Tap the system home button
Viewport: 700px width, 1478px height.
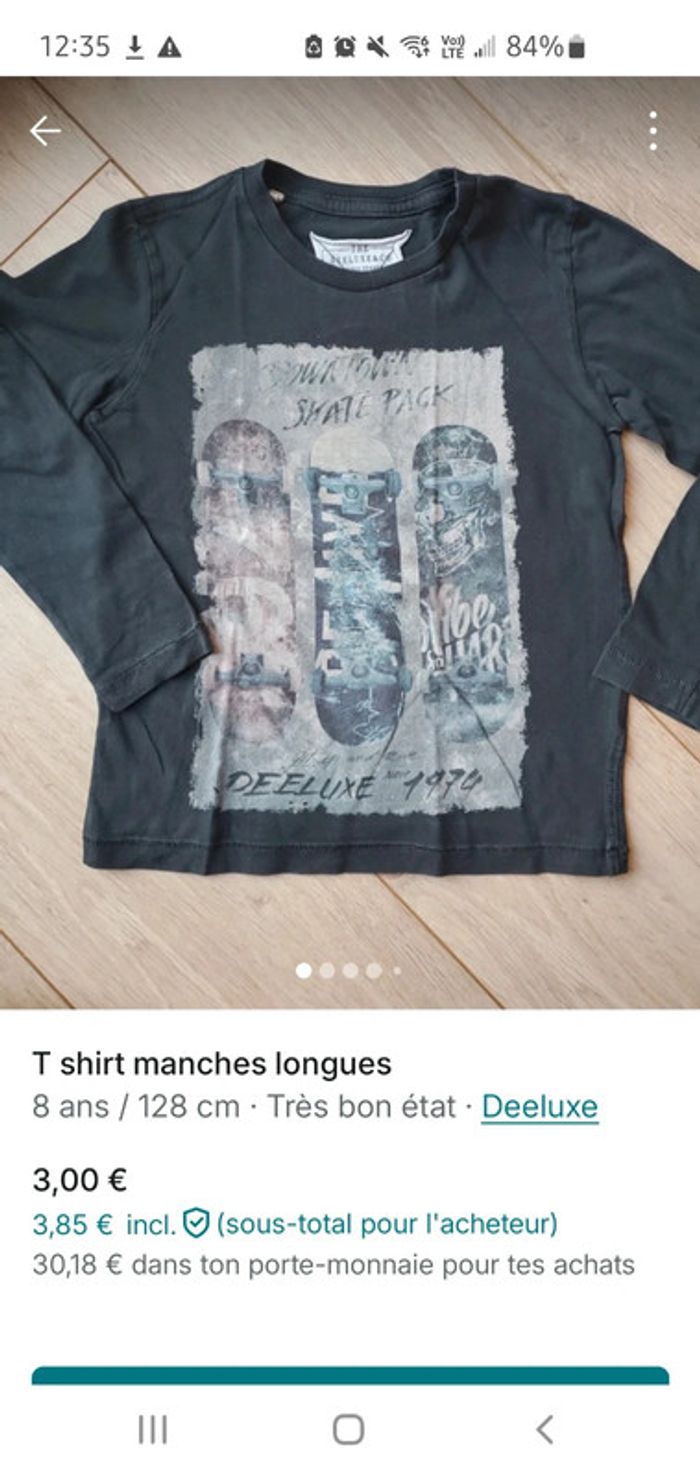point(348,1430)
